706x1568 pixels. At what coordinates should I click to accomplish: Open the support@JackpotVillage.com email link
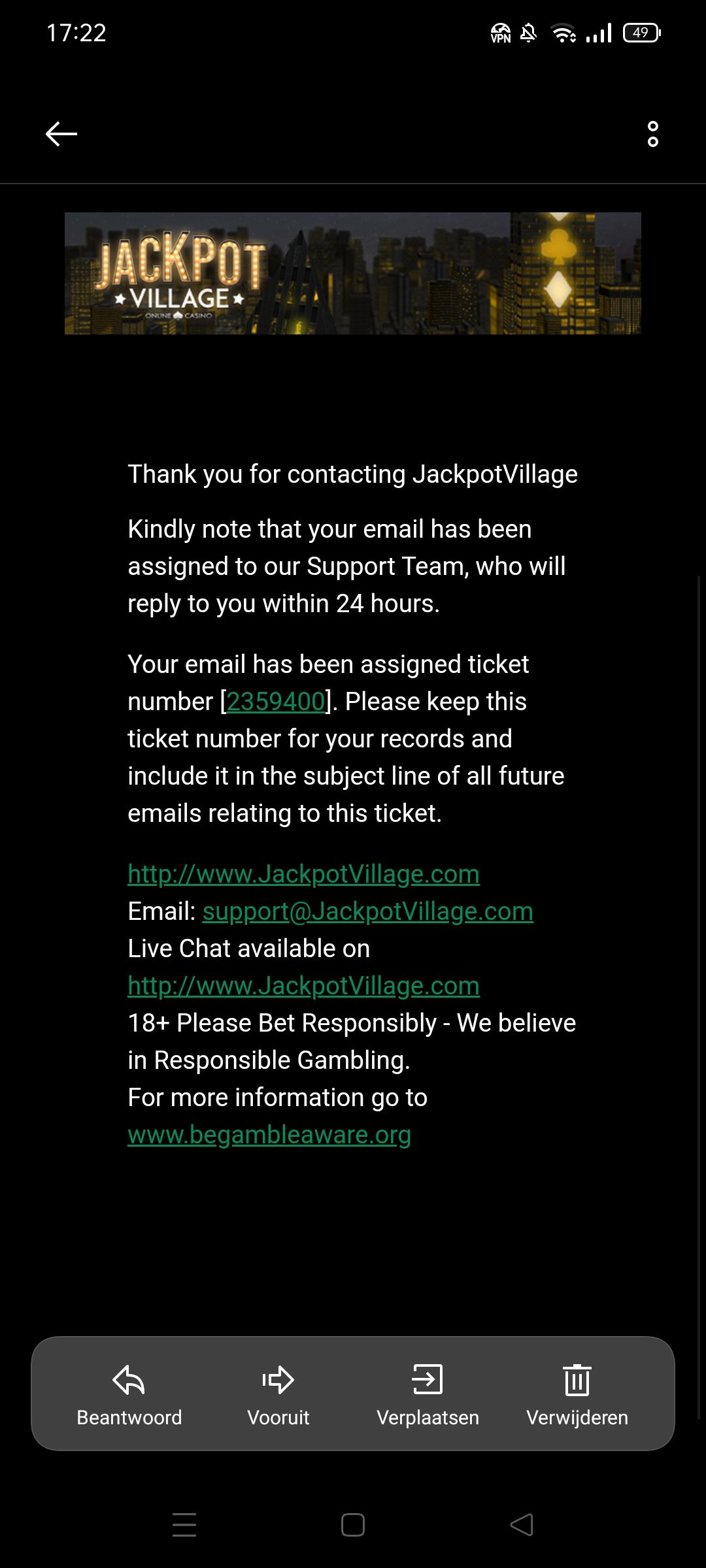pos(367,911)
